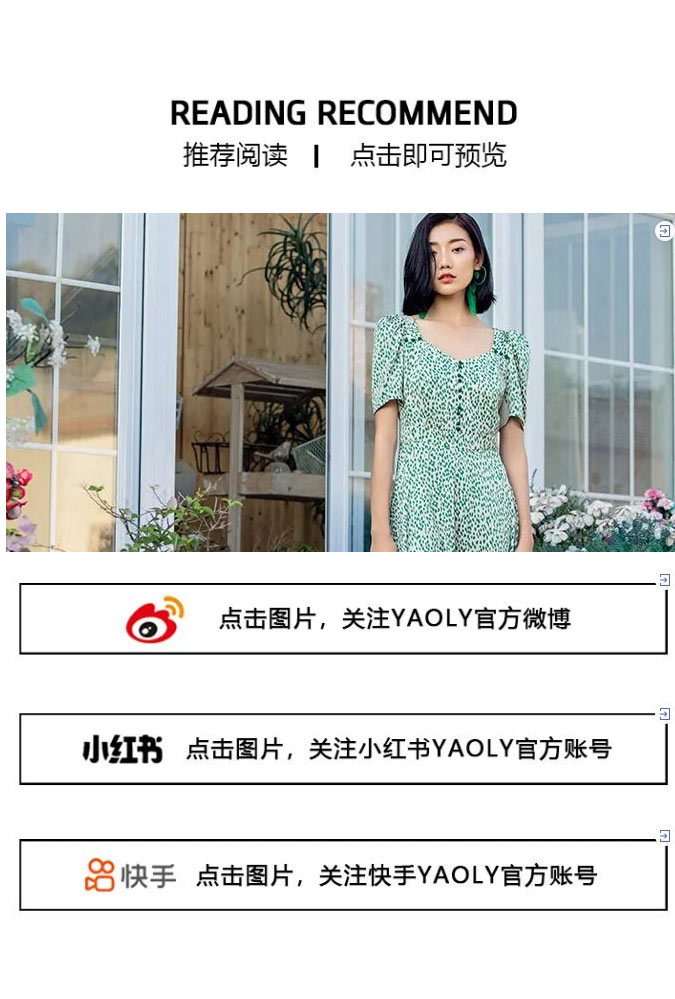Open the 快手 YAOLY official account banner
Screen dimensions: 675x999
[343, 875]
